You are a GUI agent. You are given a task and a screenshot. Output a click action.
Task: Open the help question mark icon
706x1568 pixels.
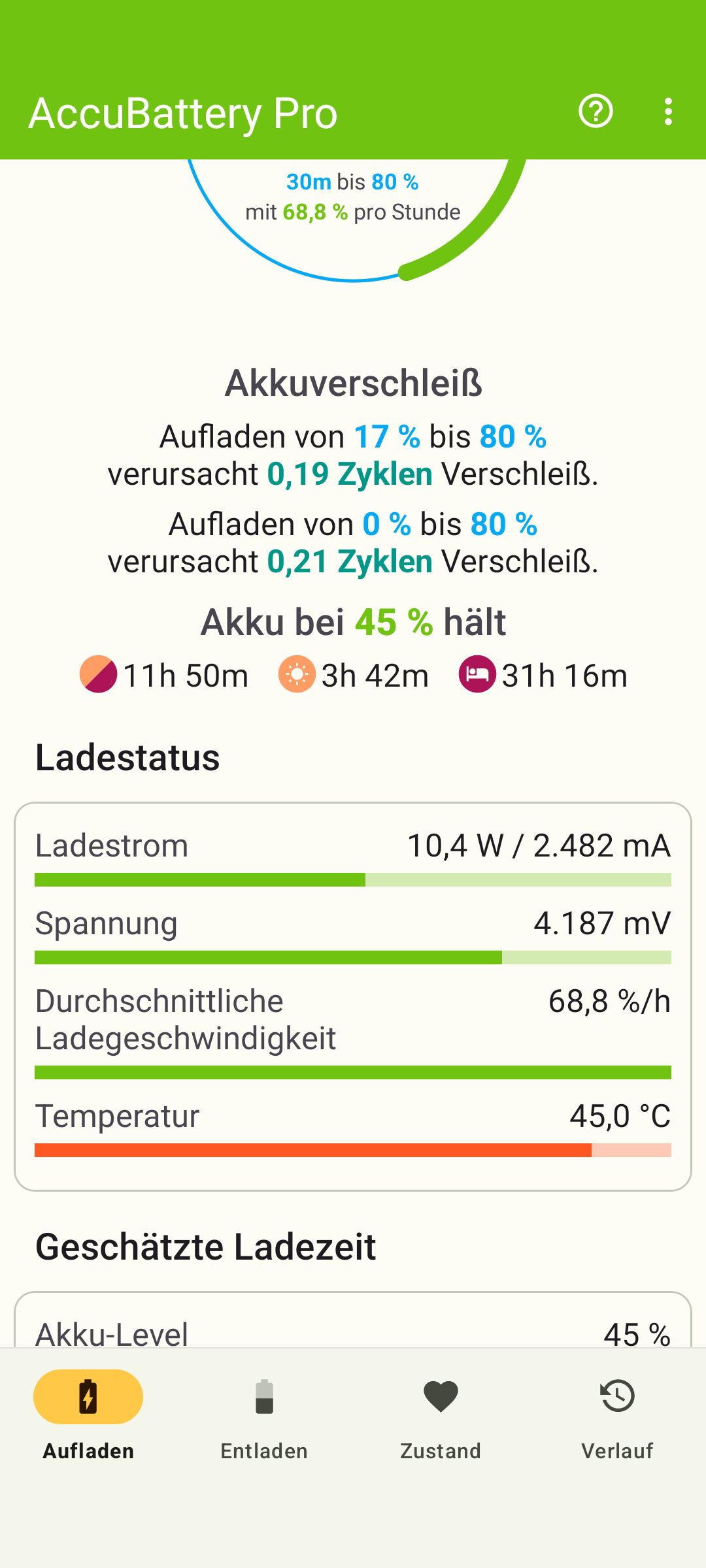pos(596,112)
